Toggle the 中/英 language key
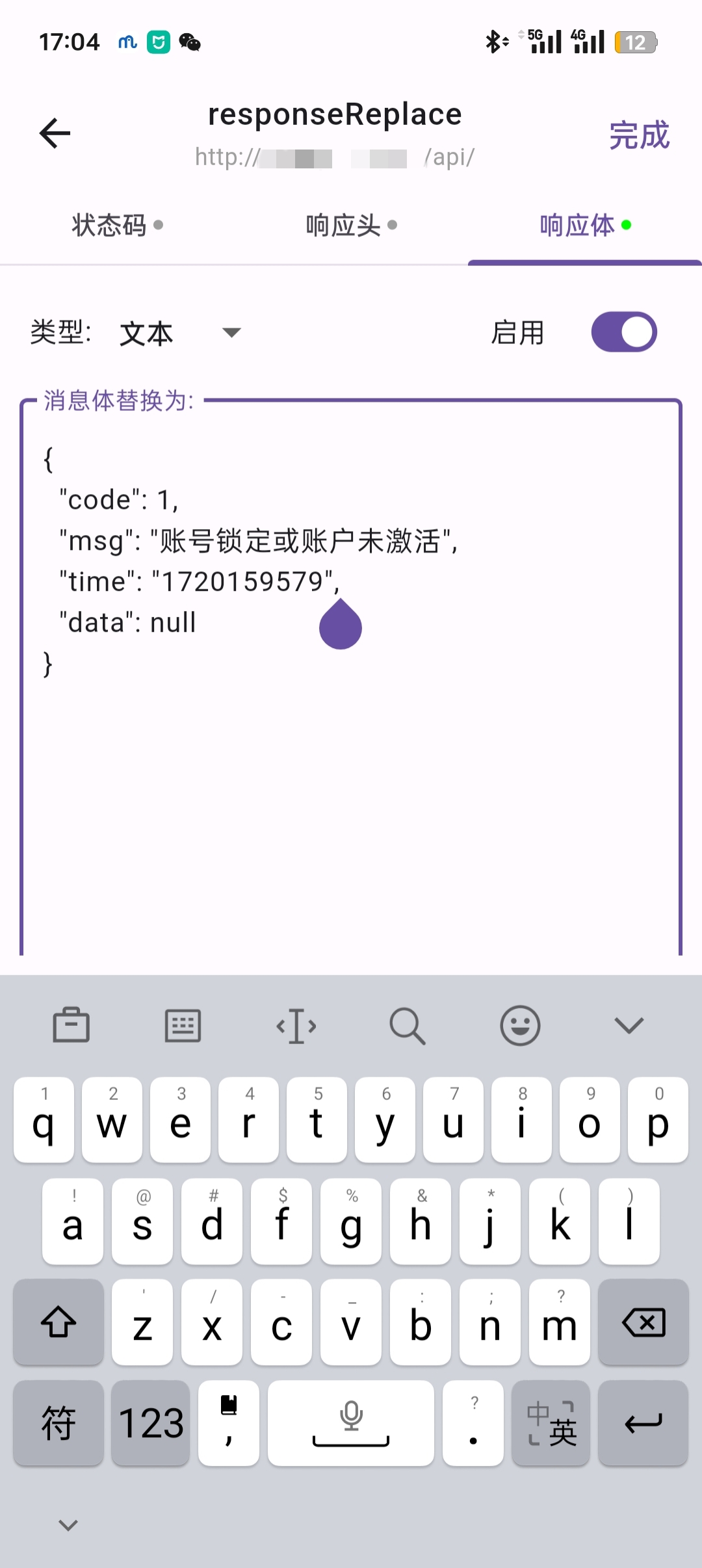This screenshot has height=1568, width=702. tap(551, 1424)
